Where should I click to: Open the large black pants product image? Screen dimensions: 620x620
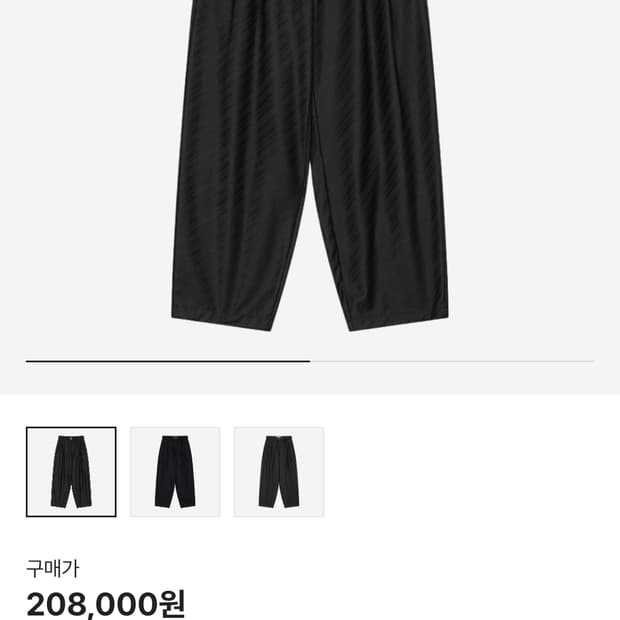click(310, 170)
